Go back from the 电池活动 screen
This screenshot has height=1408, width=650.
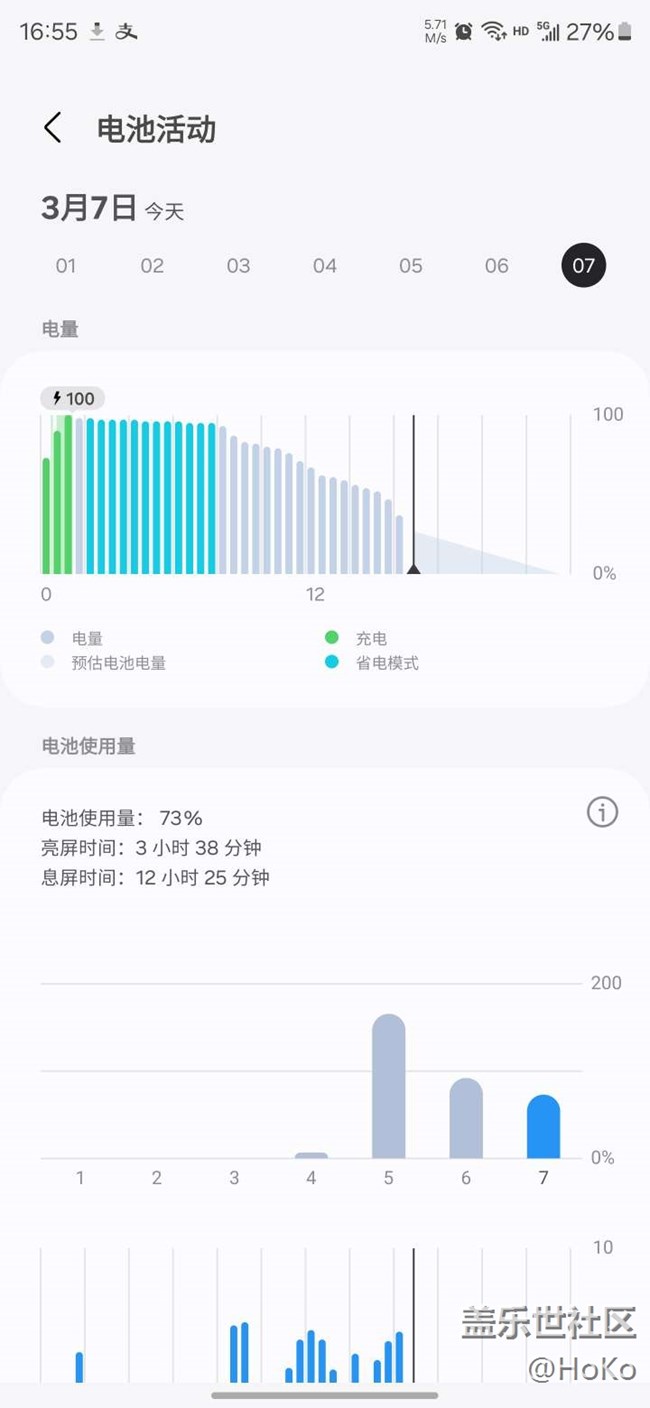tap(53, 128)
